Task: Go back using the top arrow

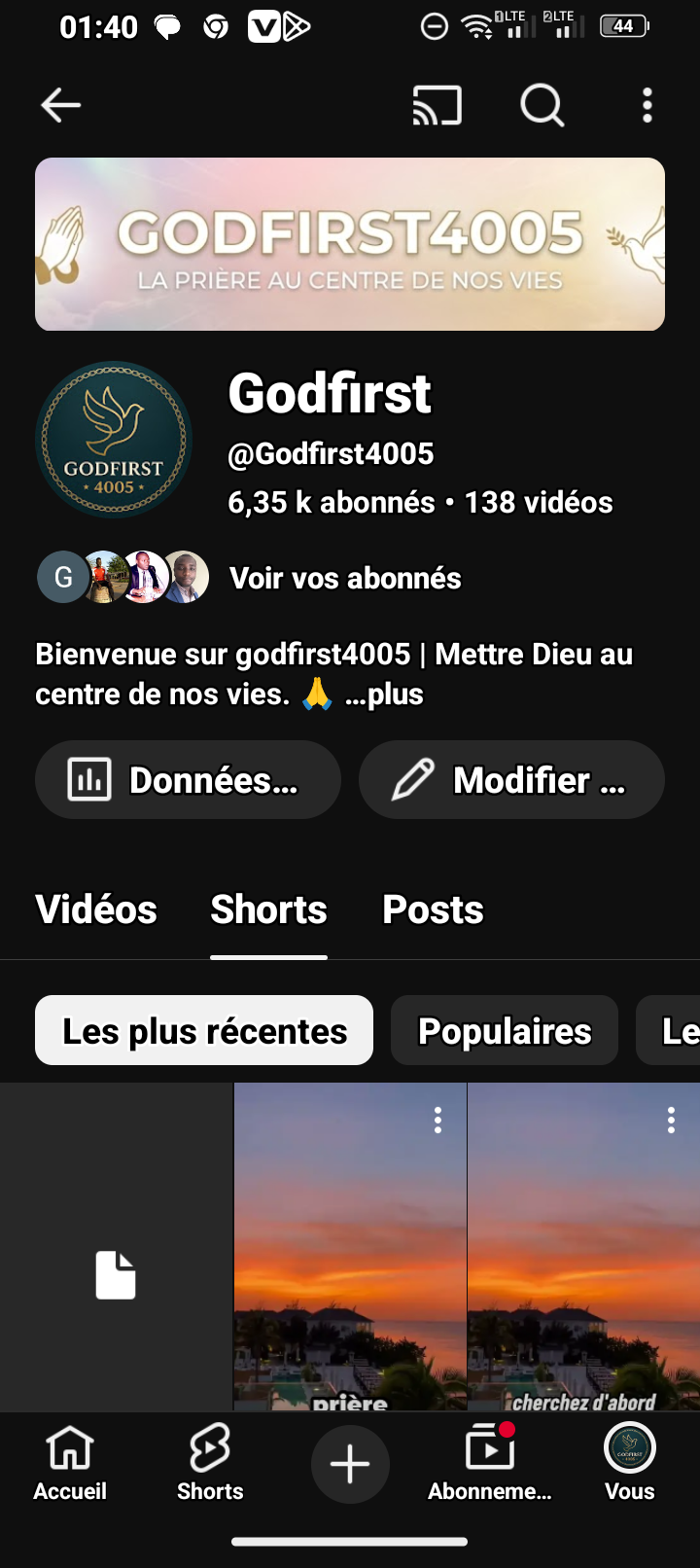Action: (60, 105)
